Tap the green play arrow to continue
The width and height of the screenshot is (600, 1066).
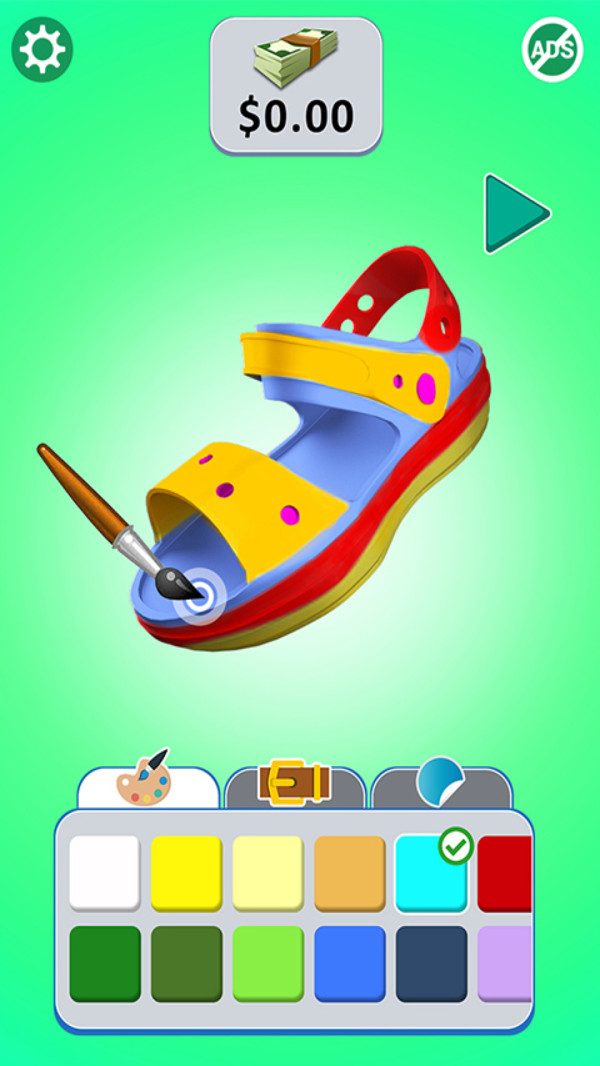pyautogui.click(x=514, y=213)
